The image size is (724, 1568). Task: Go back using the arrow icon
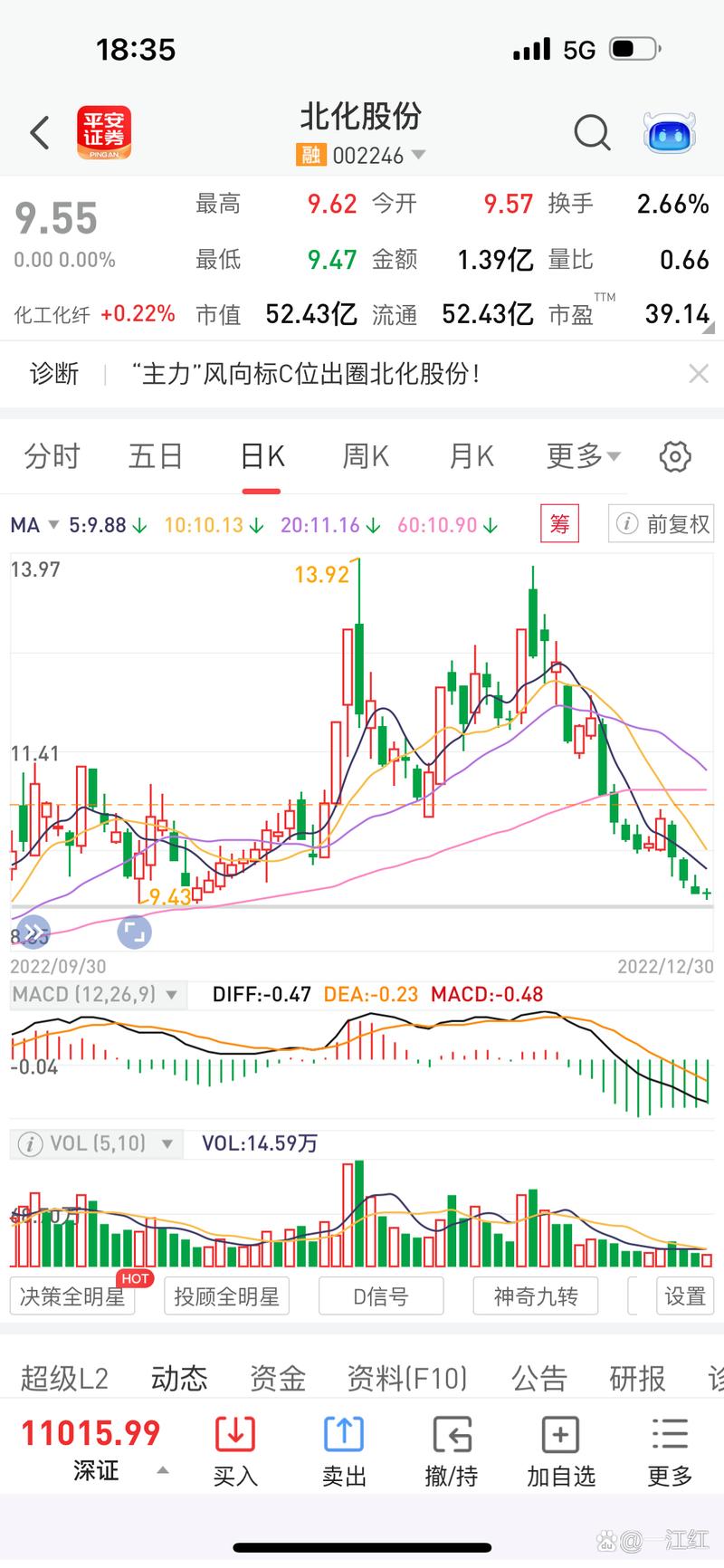(x=40, y=133)
